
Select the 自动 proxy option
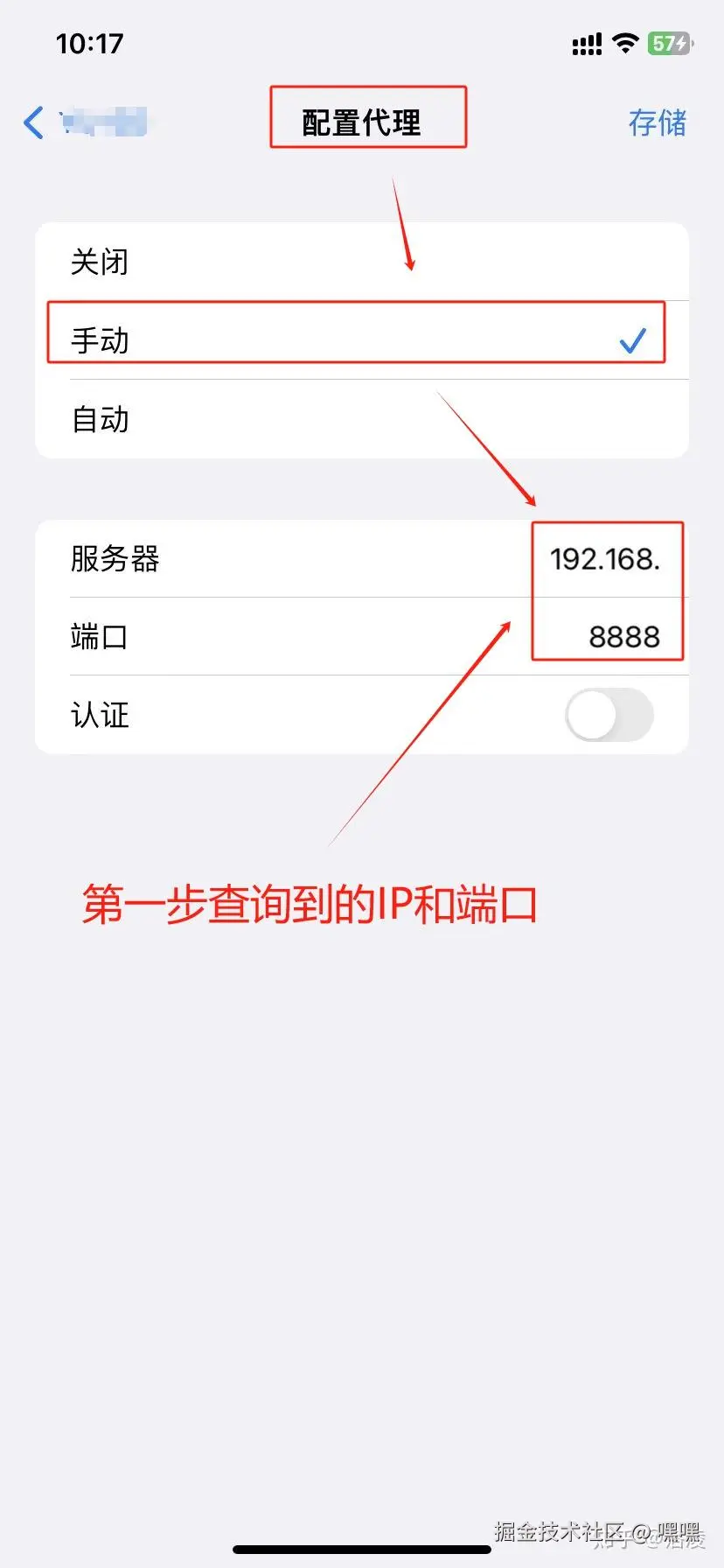tap(362, 419)
